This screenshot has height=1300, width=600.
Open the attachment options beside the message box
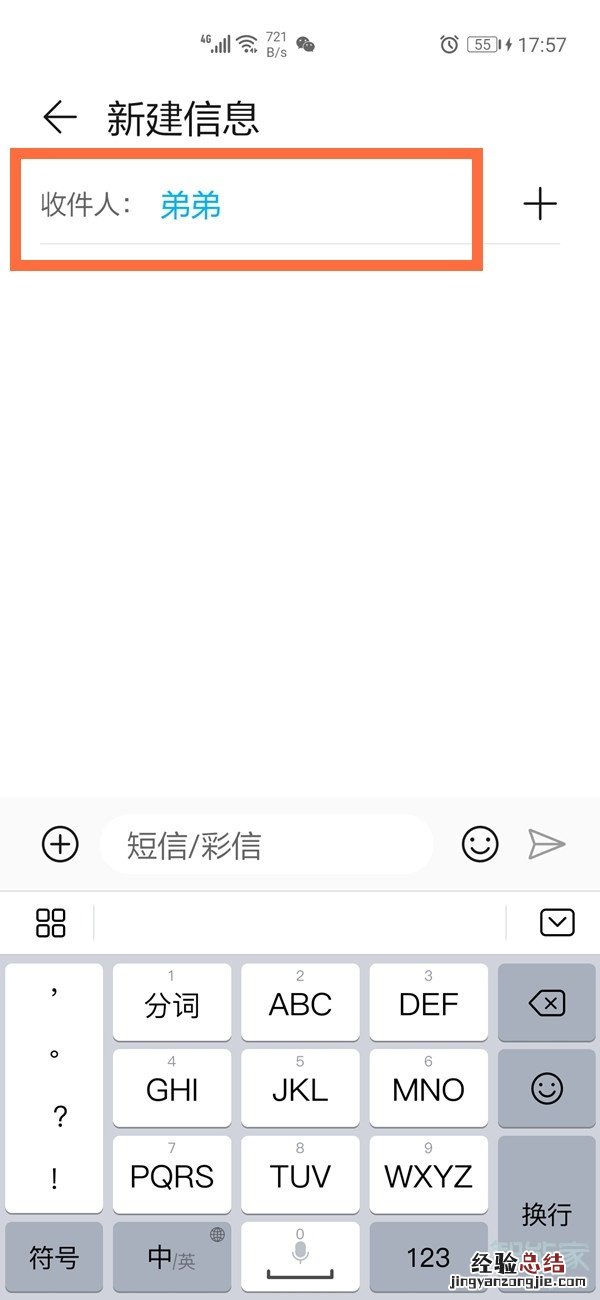point(60,844)
